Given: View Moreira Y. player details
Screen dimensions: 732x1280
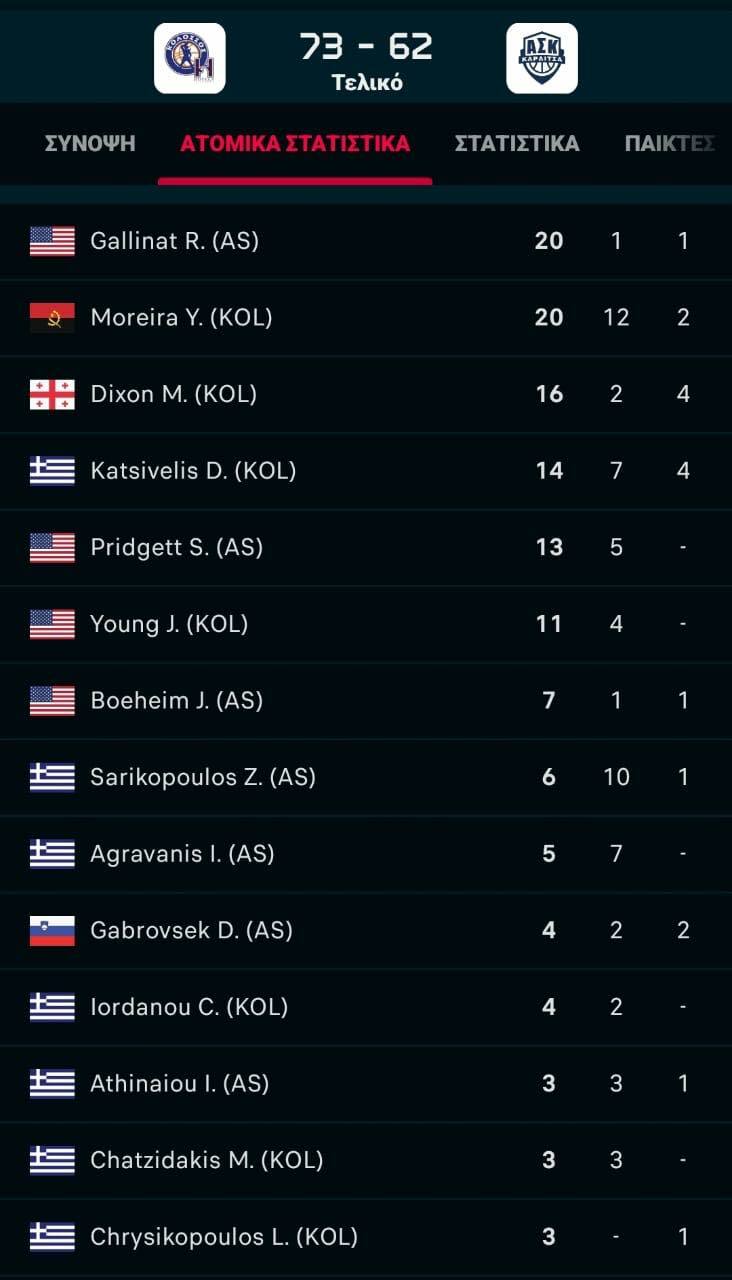Looking at the screenshot, I should tap(366, 318).
